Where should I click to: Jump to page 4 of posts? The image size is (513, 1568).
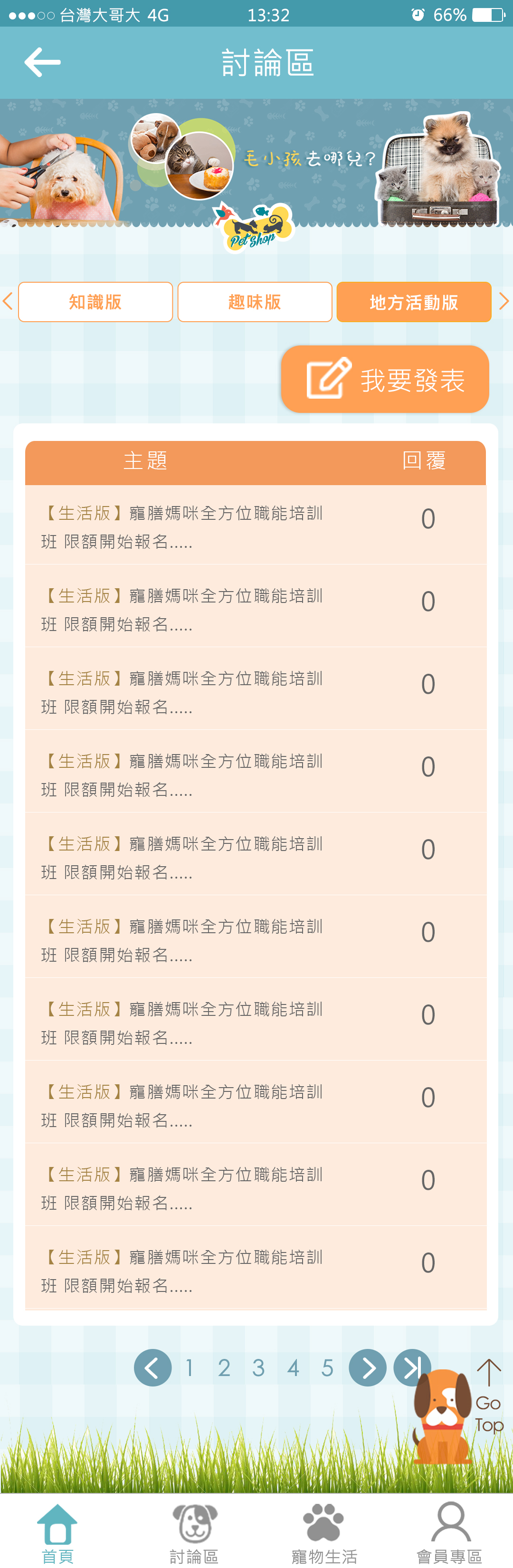coord(294,1368)
